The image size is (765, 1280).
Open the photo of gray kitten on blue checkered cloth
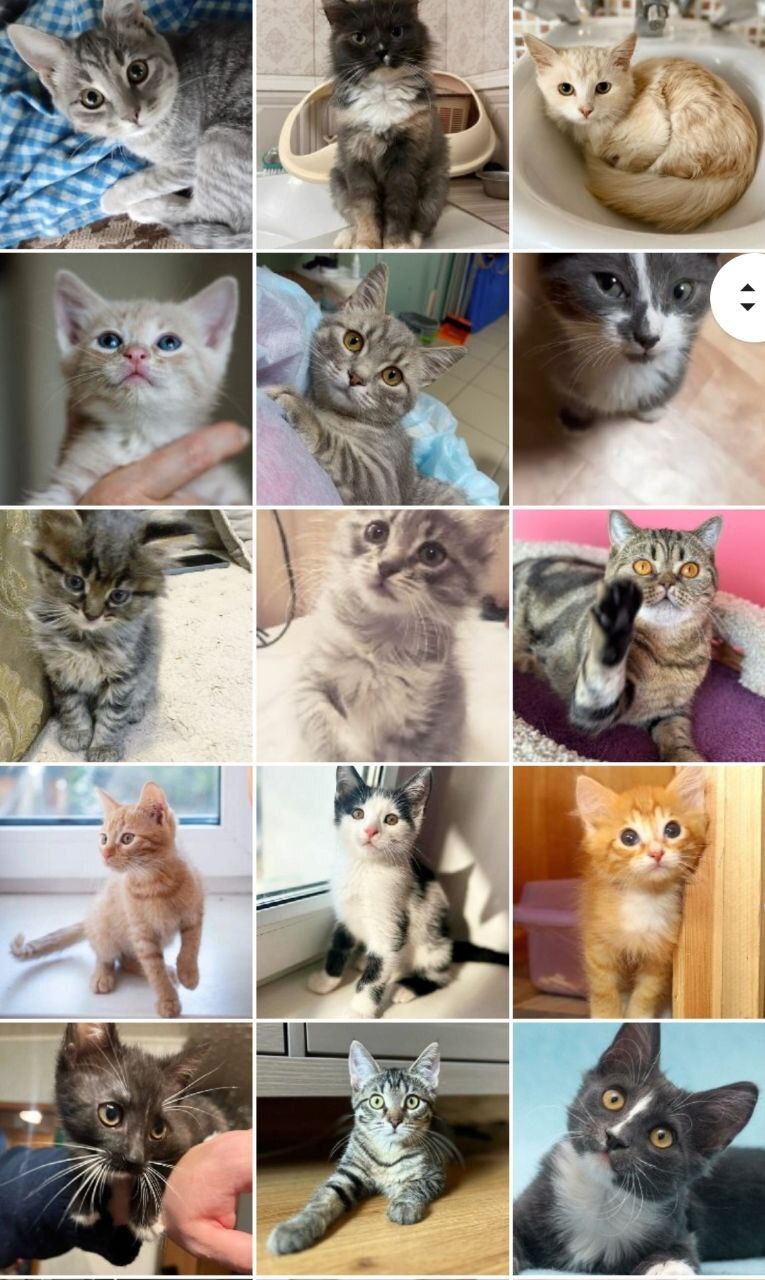[x=126, y=124]
